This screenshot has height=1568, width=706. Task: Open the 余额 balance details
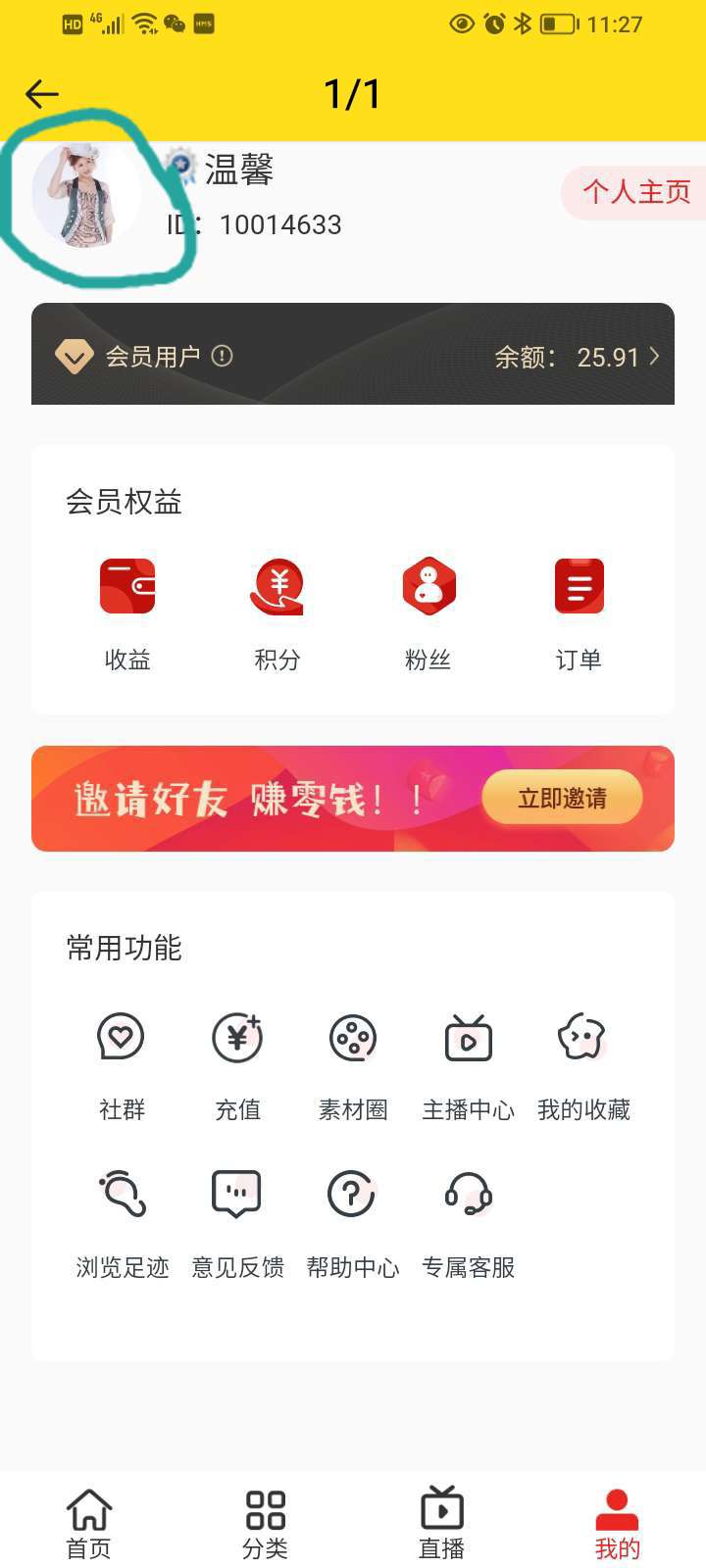(577, 357)
